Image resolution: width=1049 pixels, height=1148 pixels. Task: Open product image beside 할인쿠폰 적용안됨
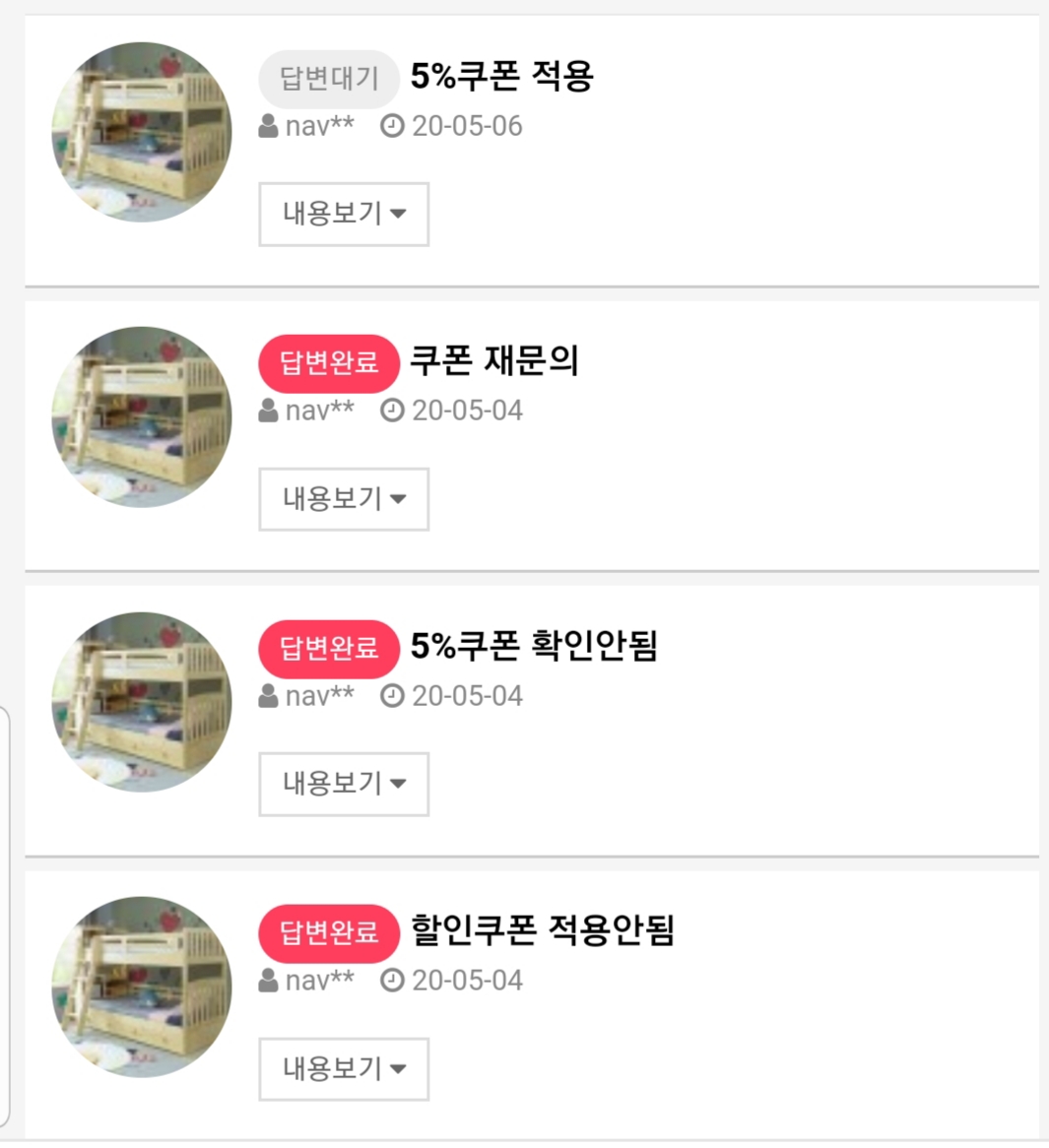coord(142,987)
